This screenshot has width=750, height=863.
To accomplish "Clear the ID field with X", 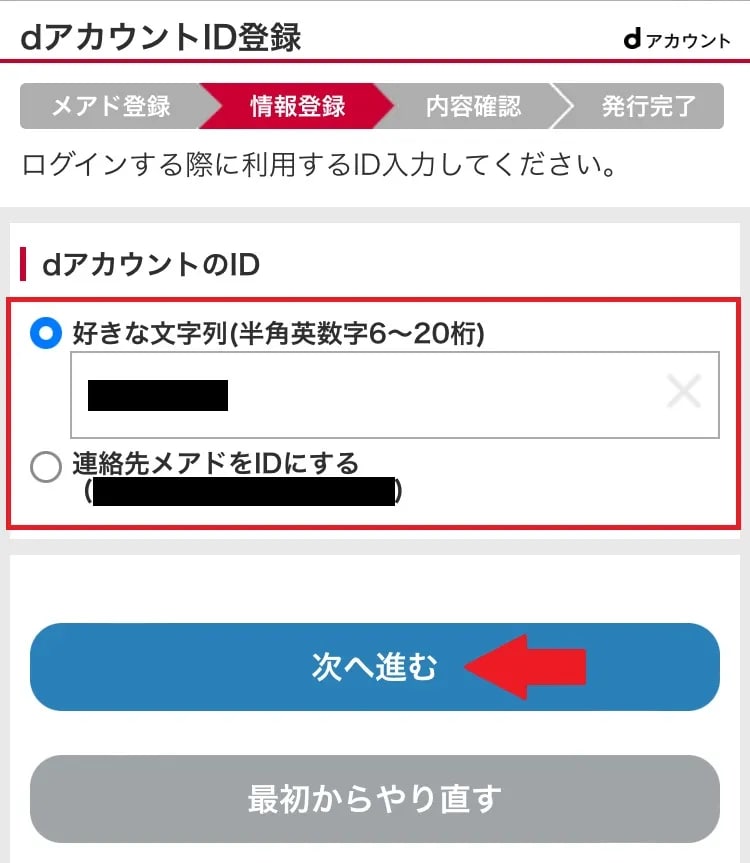I will 684,393.
